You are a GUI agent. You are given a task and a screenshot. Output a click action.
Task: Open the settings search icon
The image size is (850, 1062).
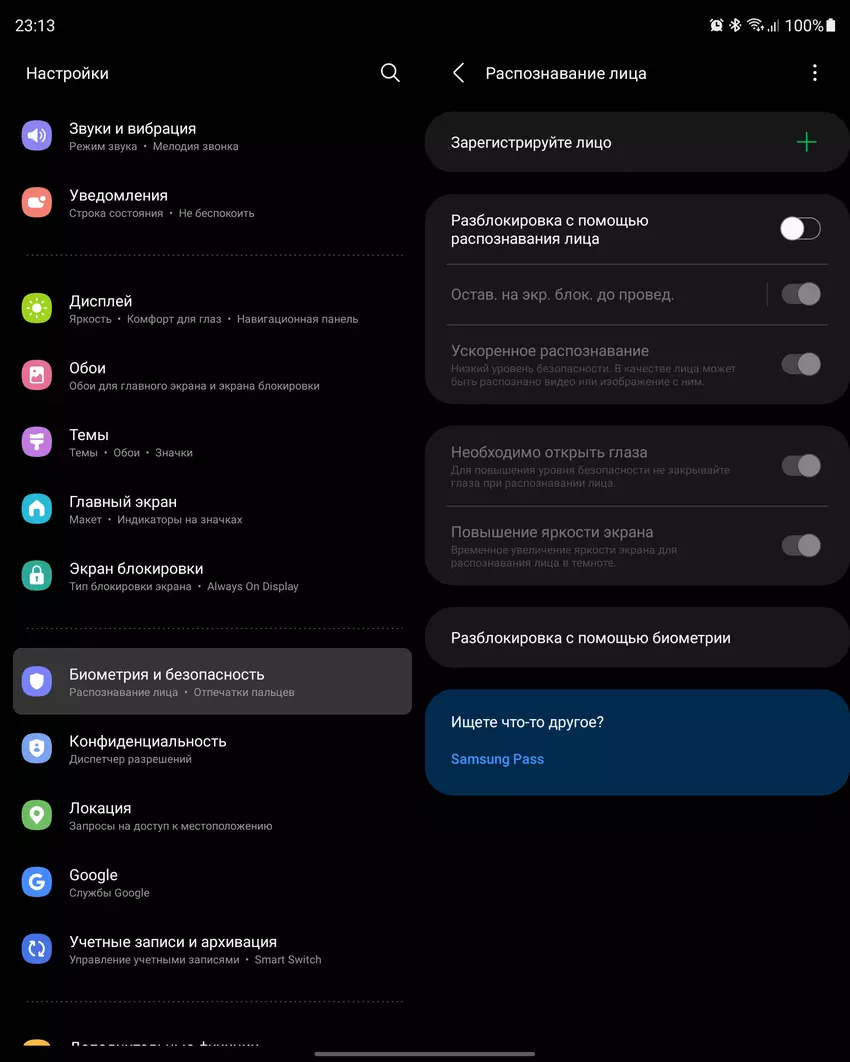click(390, 73)
